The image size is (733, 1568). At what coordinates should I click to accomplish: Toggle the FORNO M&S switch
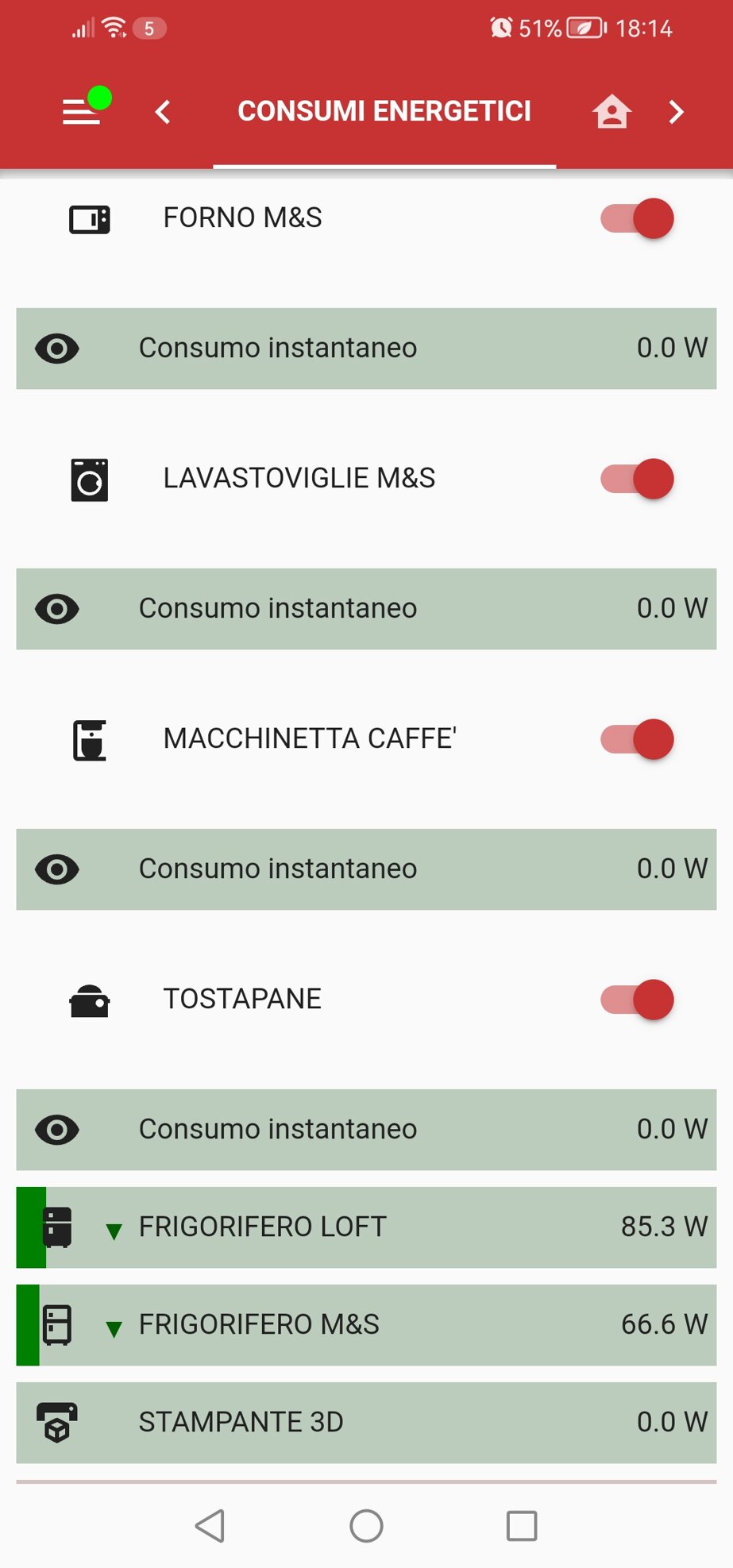coord(638,218)
